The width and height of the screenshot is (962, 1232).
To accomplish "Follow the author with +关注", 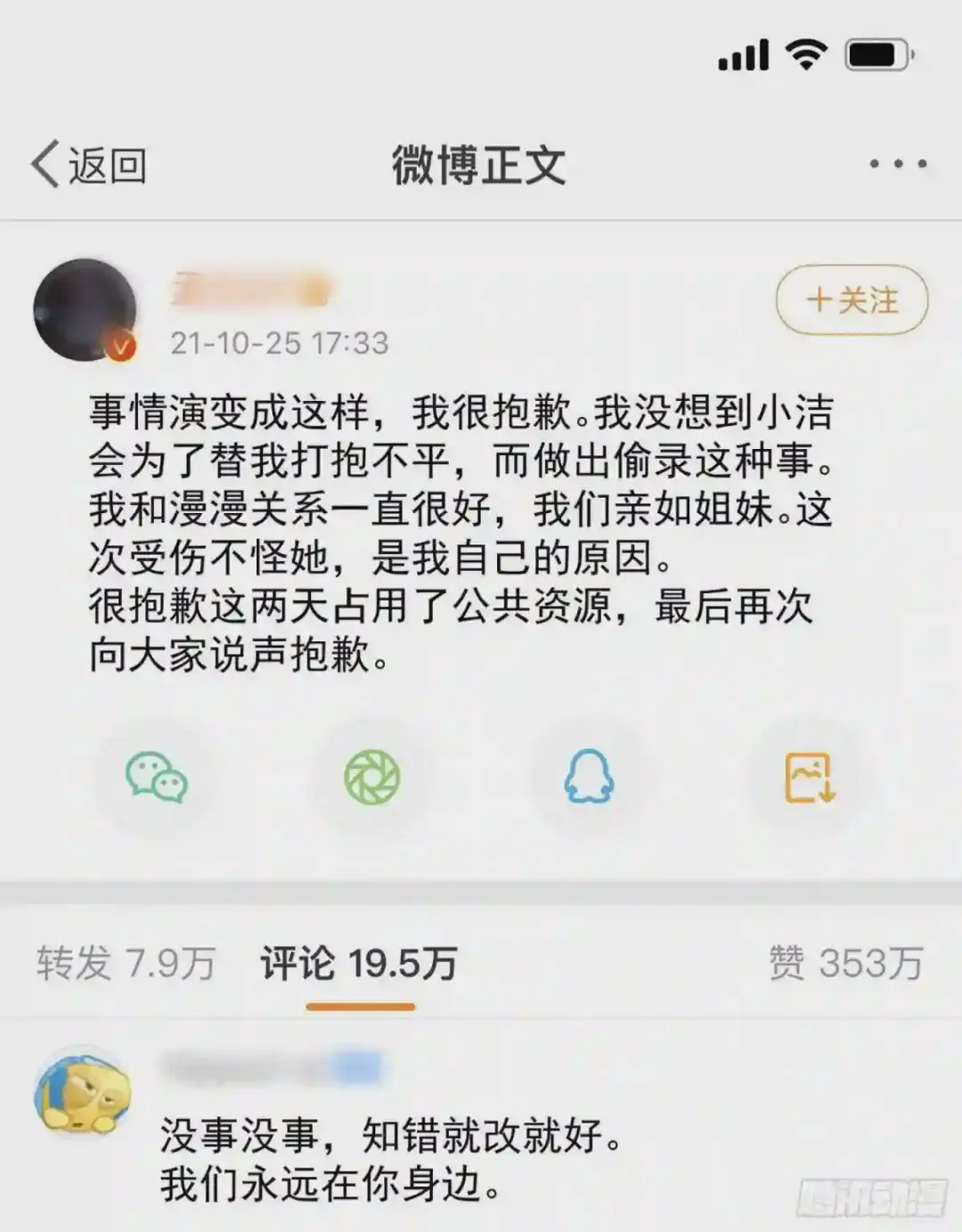I will pyautogui.click(x=852, y=300).
